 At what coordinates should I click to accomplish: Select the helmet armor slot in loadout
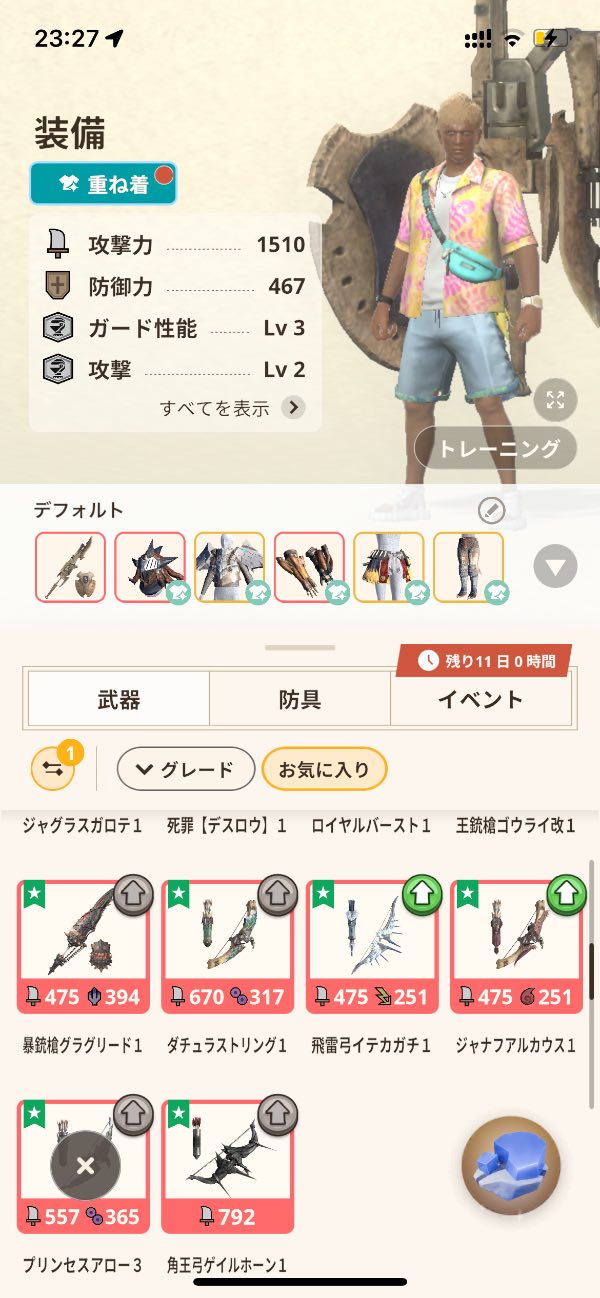150,567
